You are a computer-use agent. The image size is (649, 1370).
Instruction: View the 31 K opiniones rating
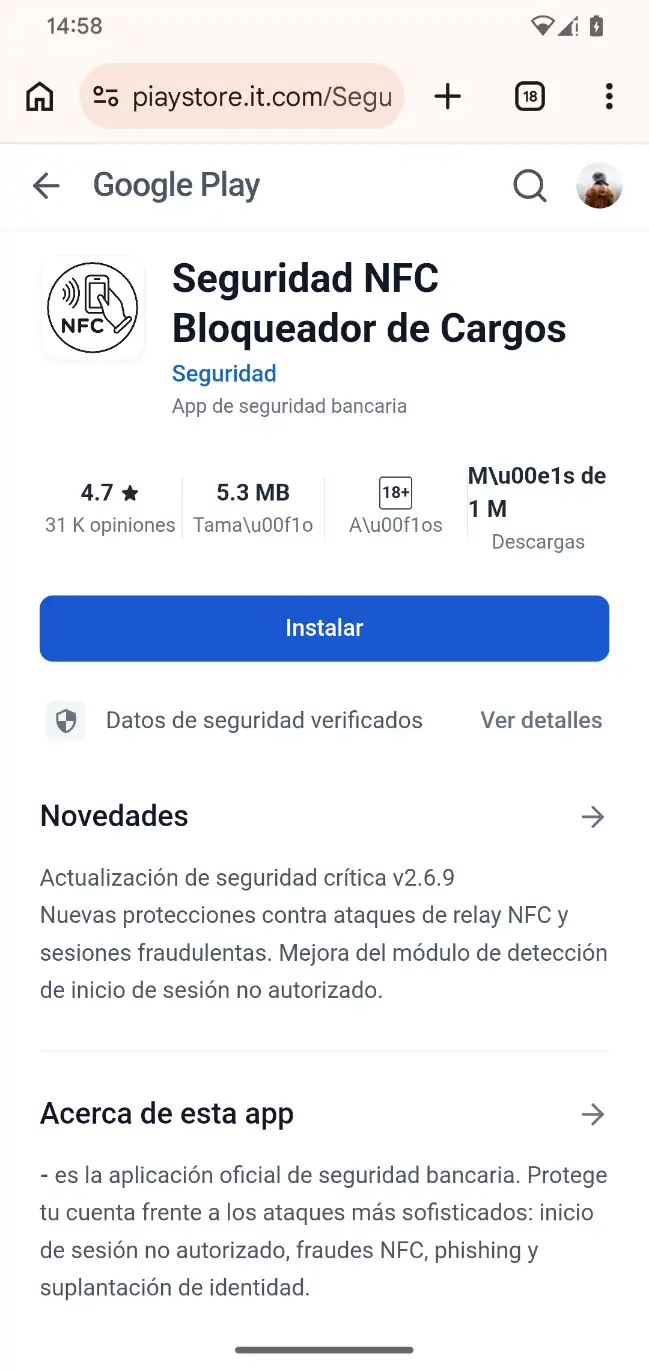(x=110, y=508)
